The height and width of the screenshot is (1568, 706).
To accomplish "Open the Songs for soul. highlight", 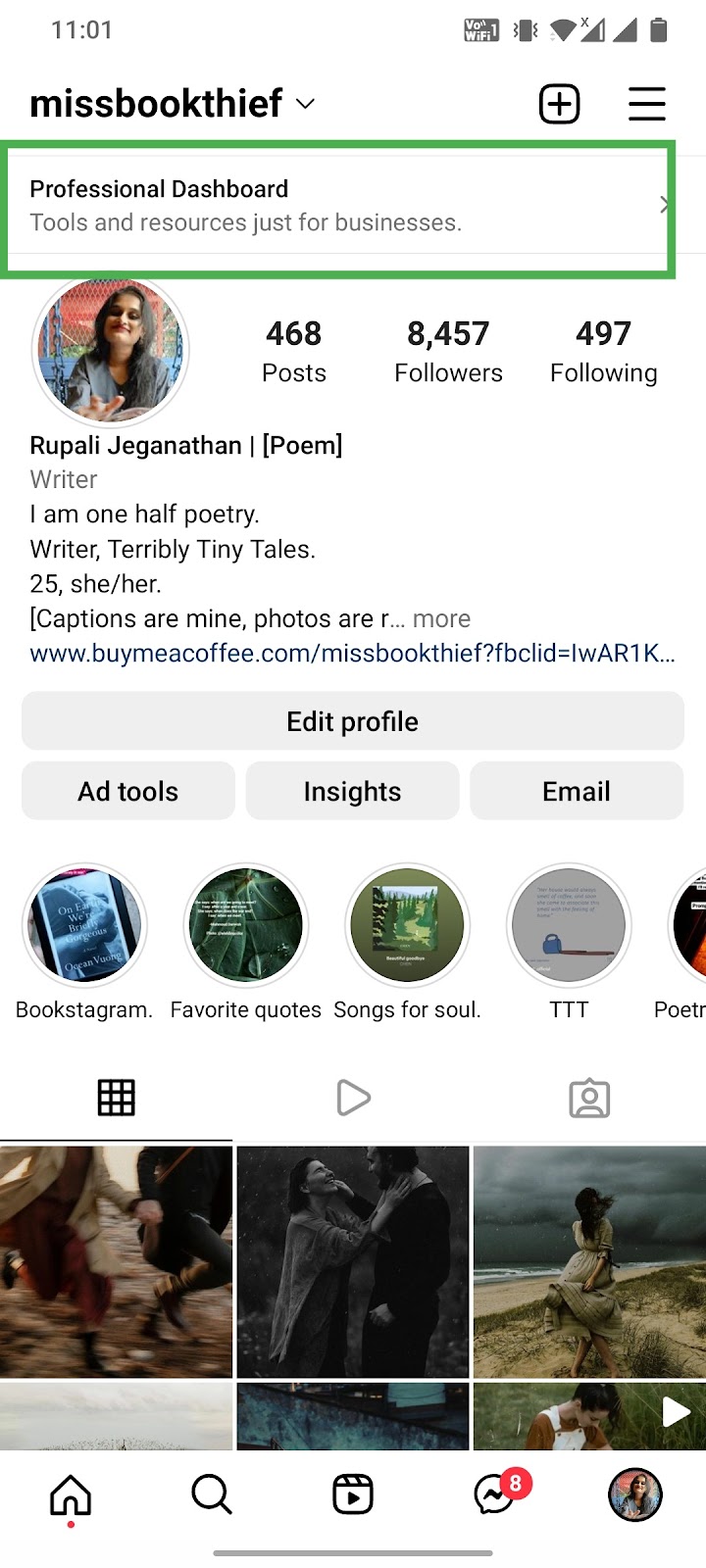I will [x=407, y=926].
